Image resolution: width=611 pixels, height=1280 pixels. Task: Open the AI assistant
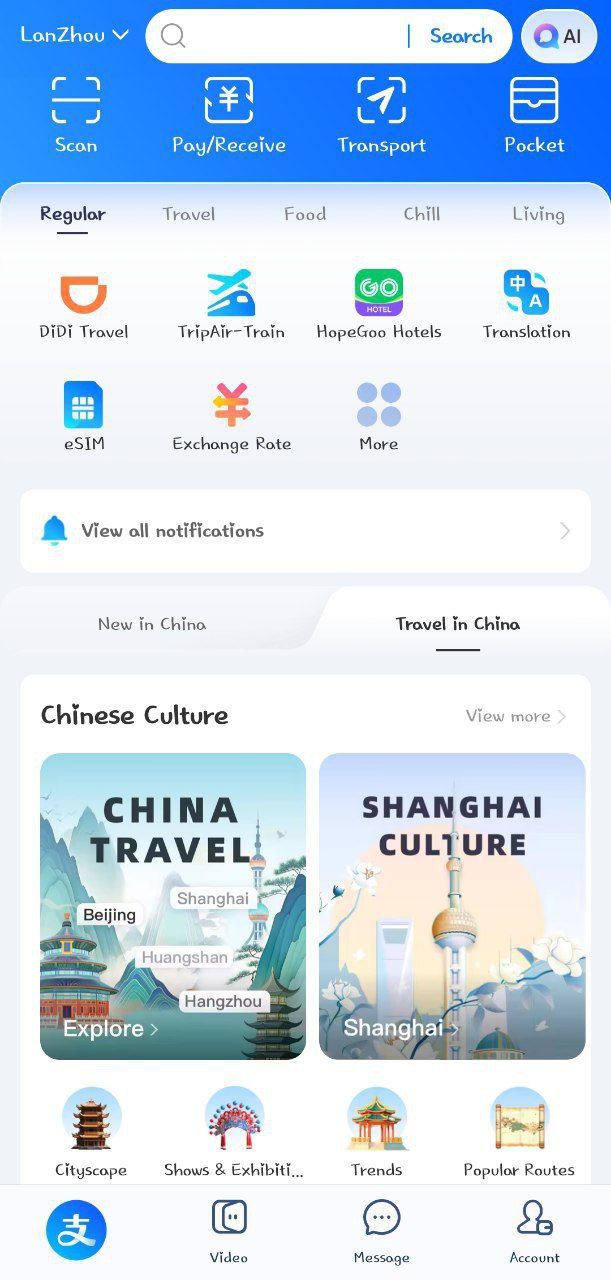559,37
